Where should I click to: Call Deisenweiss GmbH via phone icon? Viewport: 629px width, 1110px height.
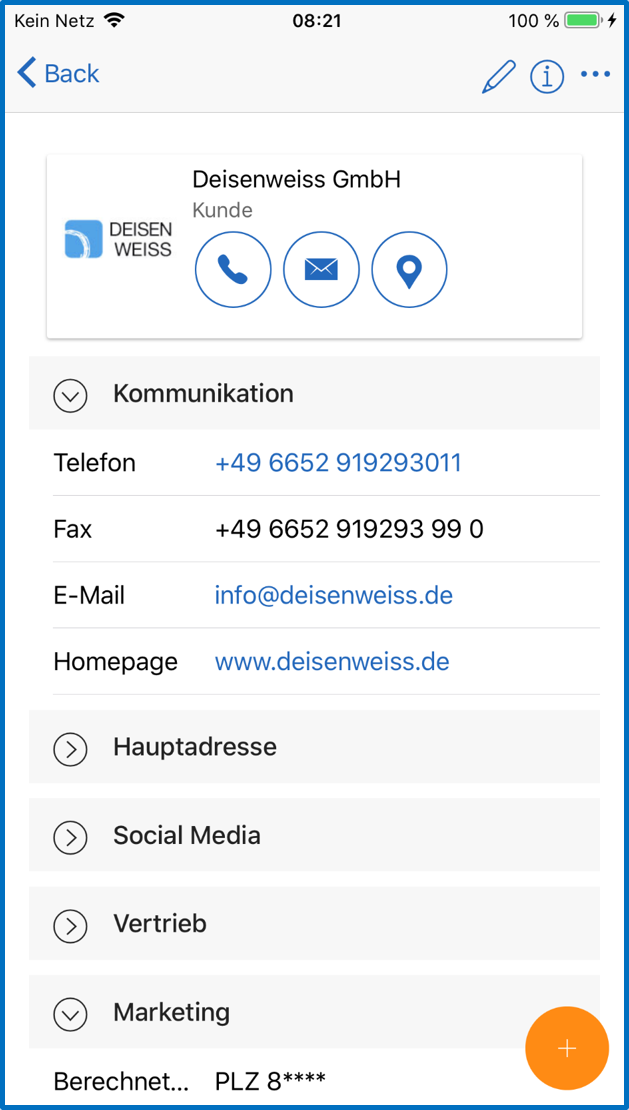click(233, 269)
